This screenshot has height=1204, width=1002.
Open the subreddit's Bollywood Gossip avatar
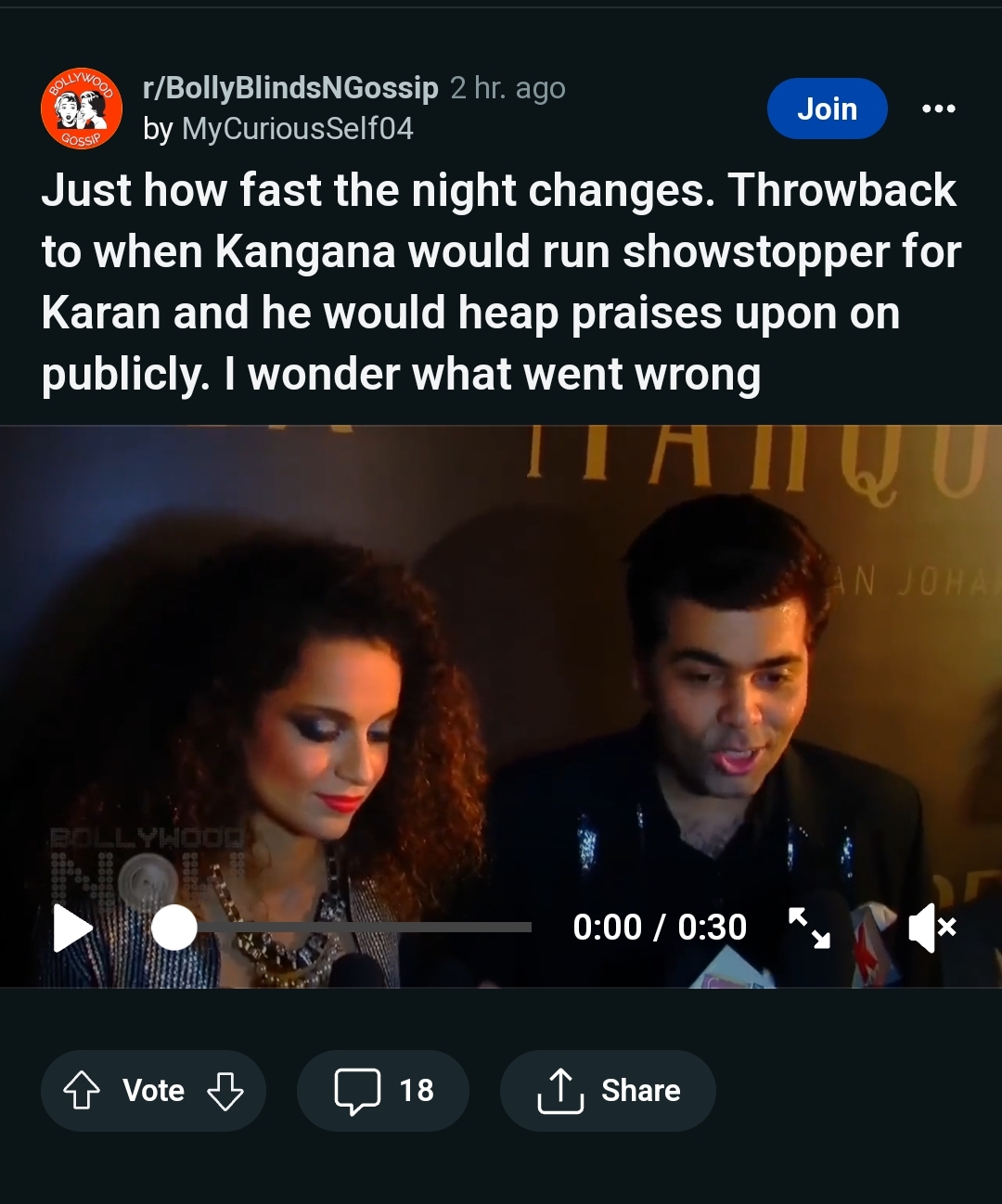click(x=82, y=109)
